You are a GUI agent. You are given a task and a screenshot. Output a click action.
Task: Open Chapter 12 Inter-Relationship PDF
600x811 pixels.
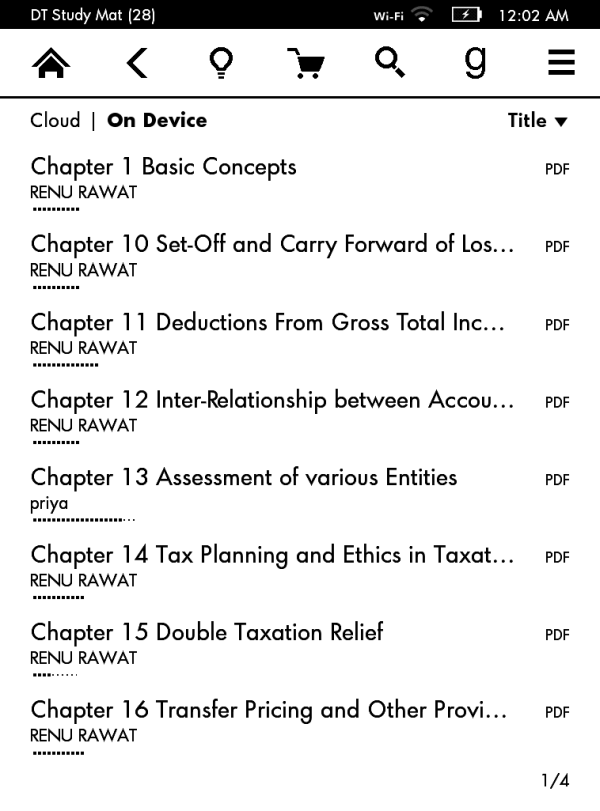[272, 401]
